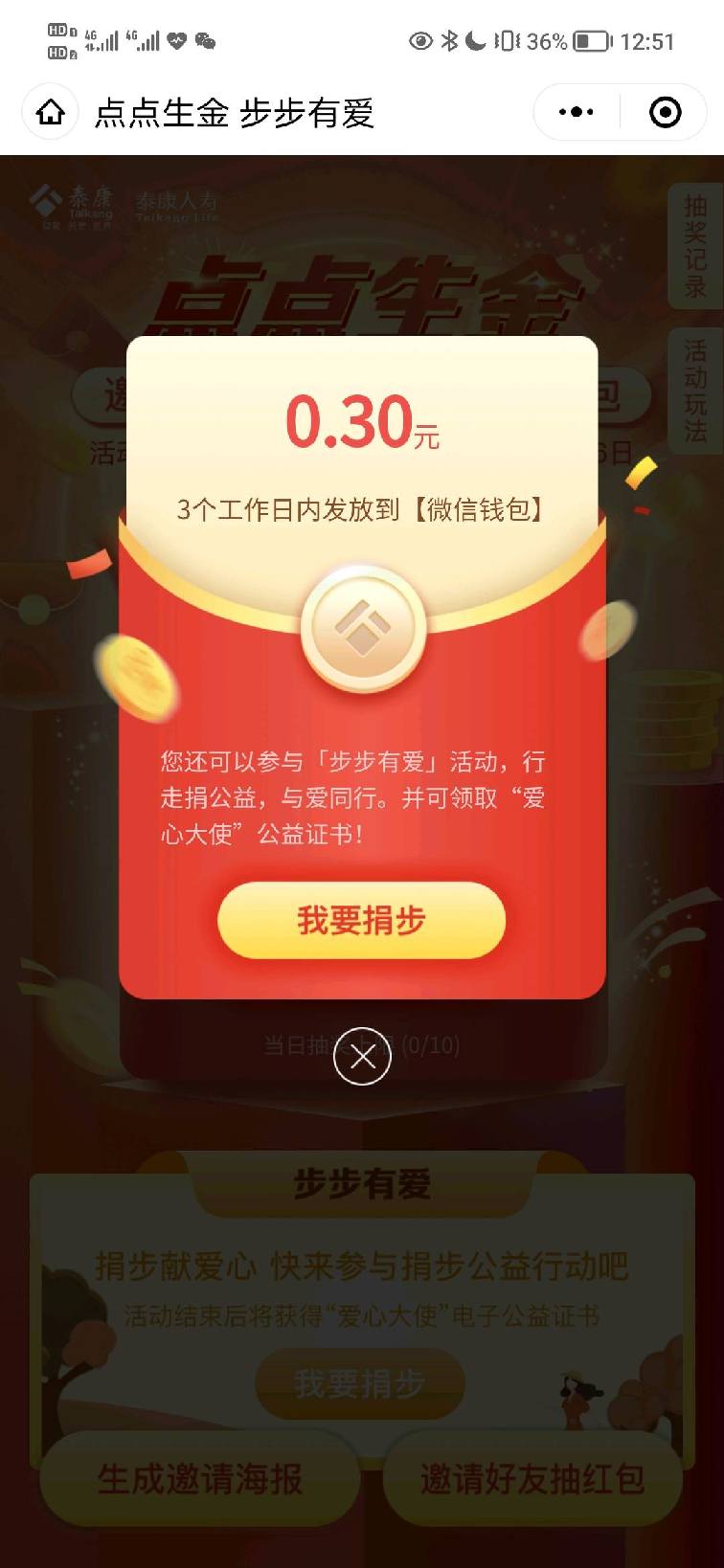The width and height of the screenshot is (724, 1568).
Task: Close the mini program with target icon
Action: click(x=665, y=113)
